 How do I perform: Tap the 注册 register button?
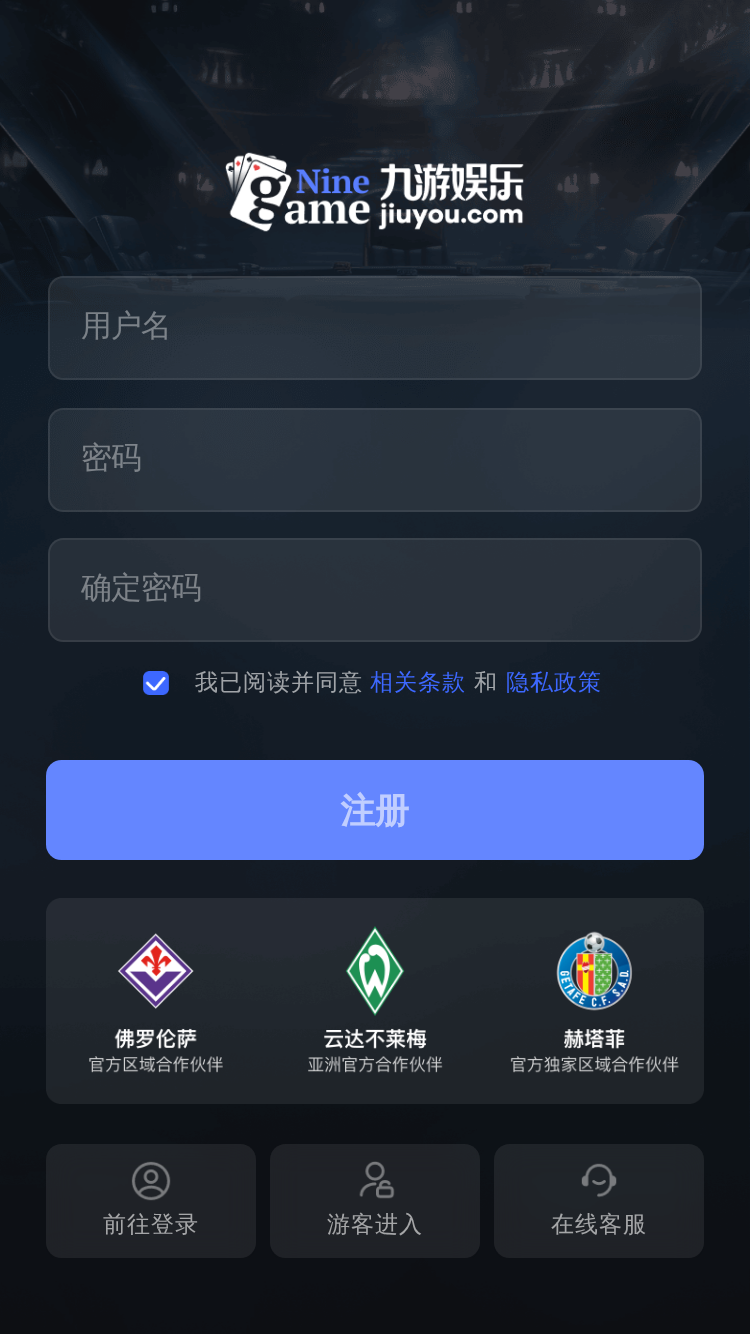[x=375, y=810]
